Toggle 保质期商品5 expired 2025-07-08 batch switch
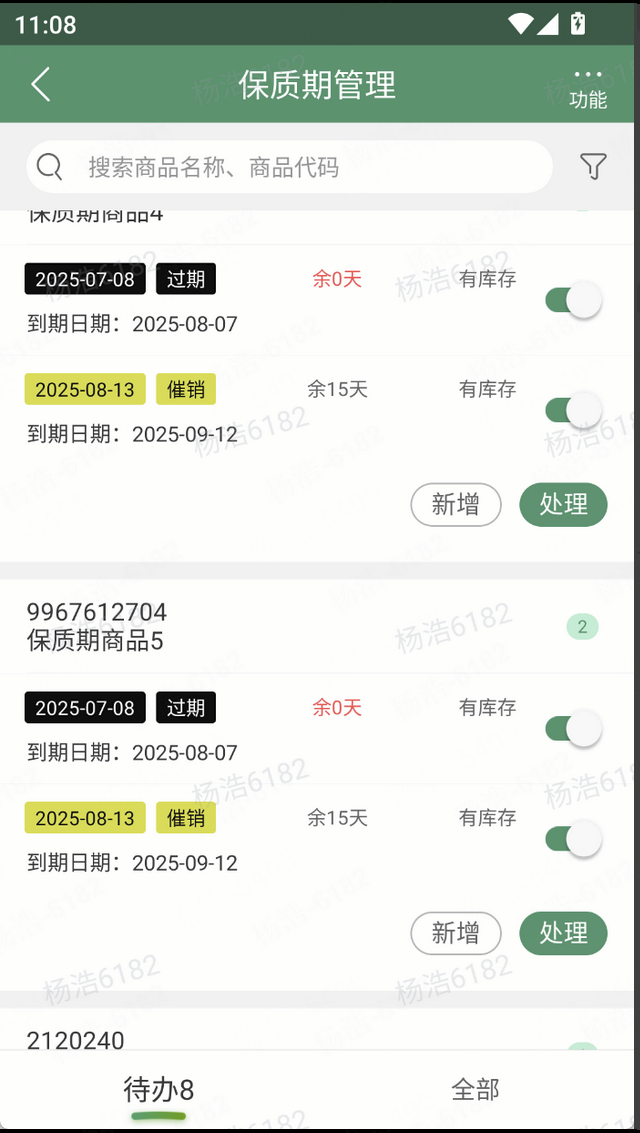This screenshot has width=640, height=1133. 574,728
